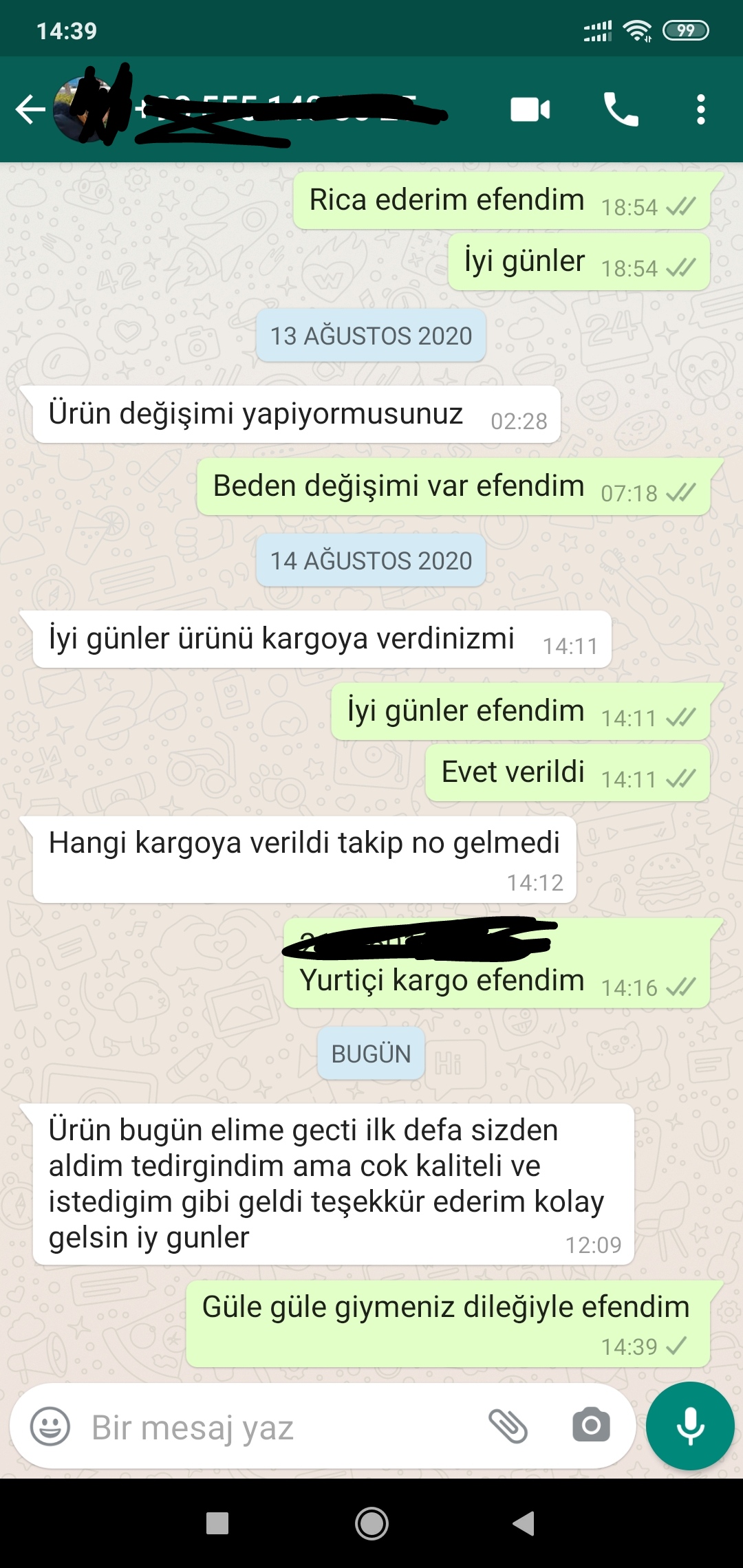Viewport: 743px width, 1568px height.
Task: Start a video call with this contact
Action: [x=530, y=110]
